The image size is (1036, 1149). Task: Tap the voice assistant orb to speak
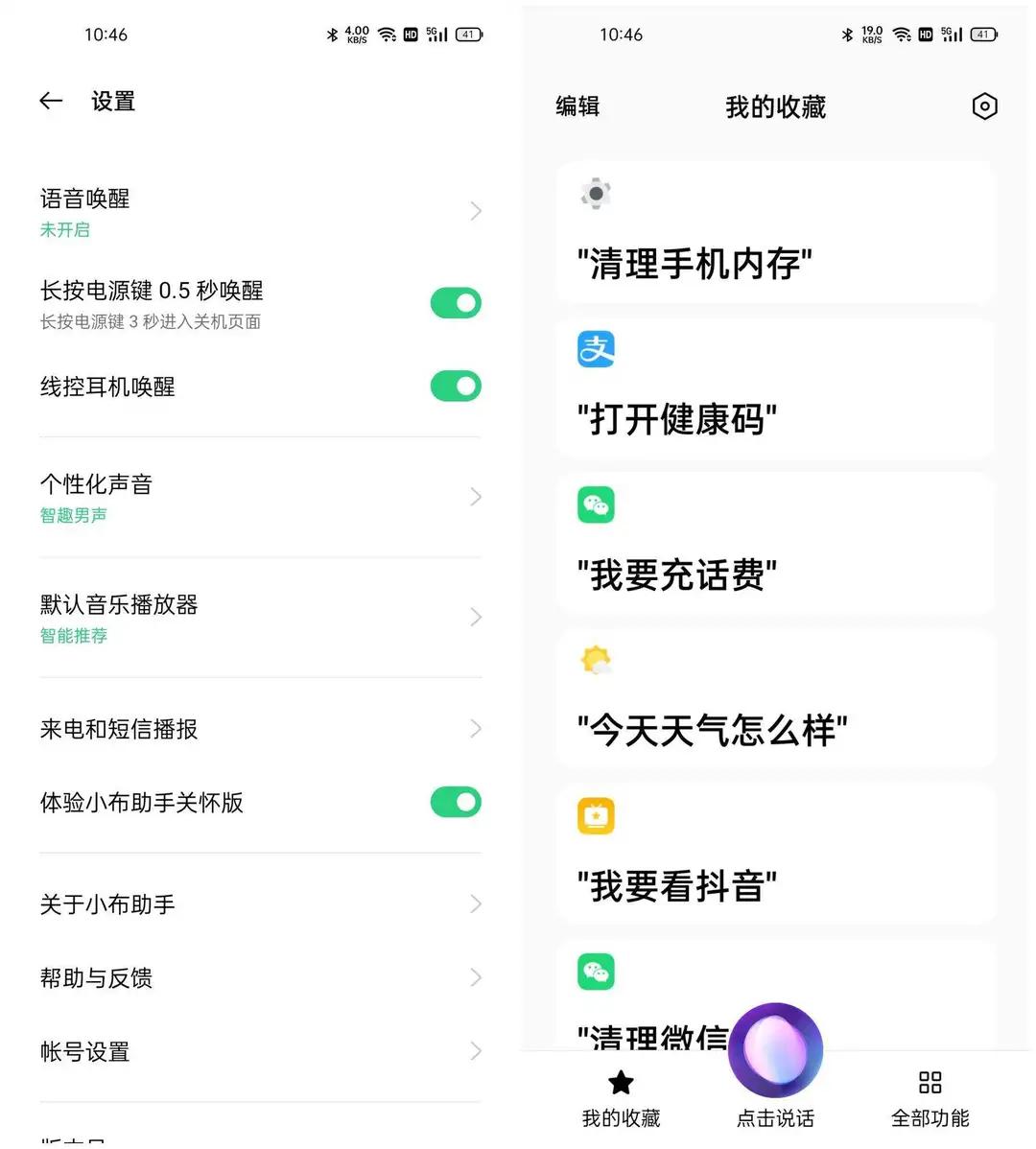(x=775, y=1050)
